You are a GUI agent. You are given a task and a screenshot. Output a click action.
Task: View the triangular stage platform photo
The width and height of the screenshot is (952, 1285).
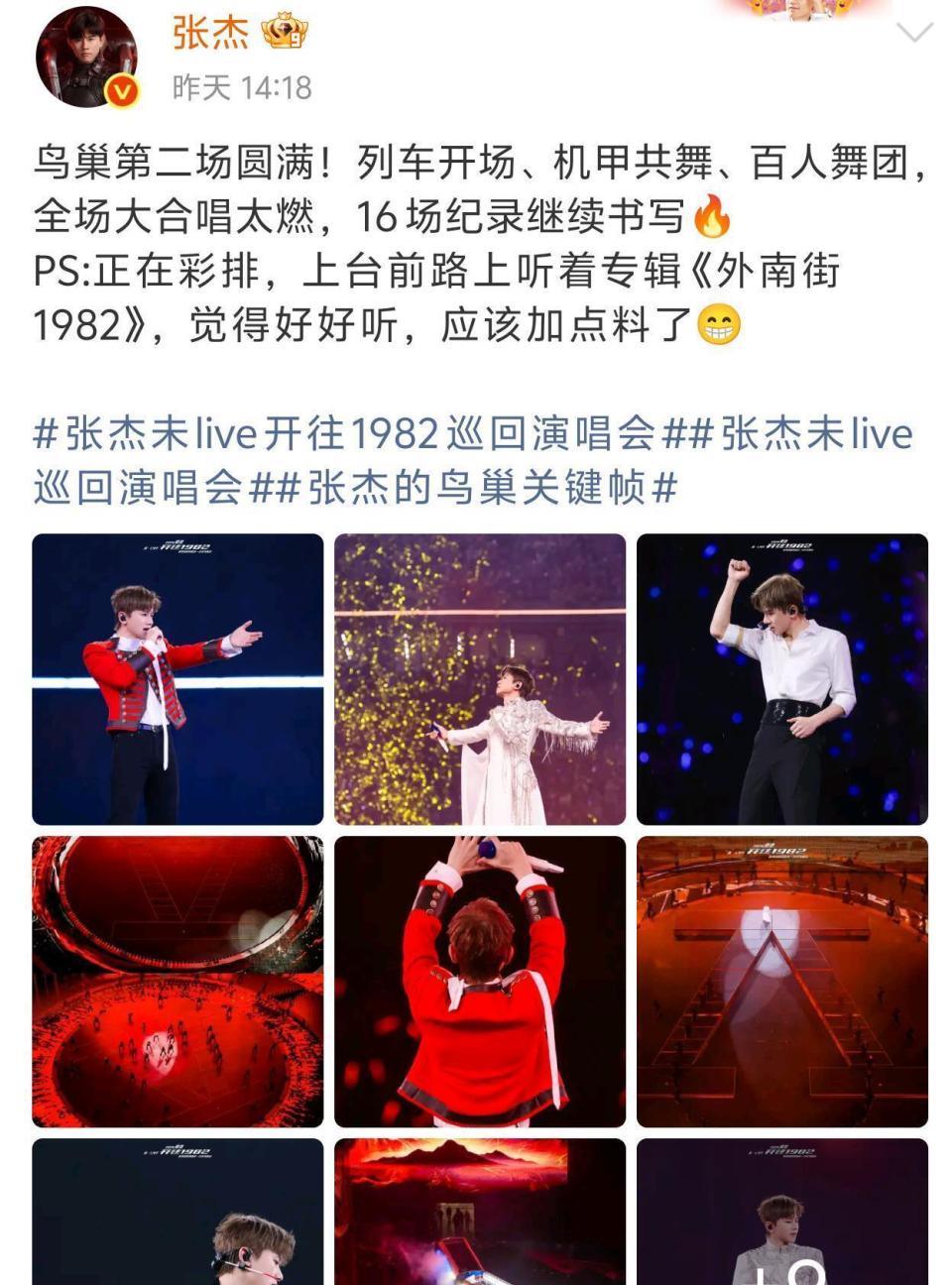point(781,979)
